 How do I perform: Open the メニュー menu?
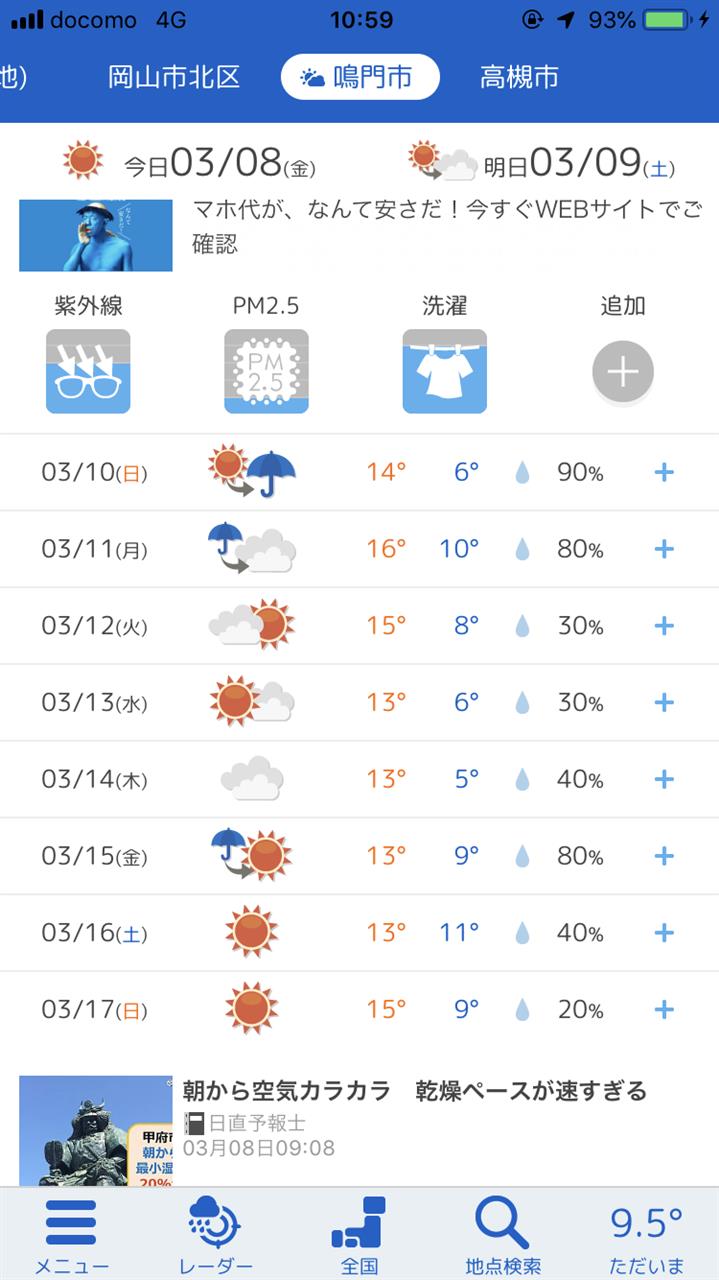click(72, 1236)
